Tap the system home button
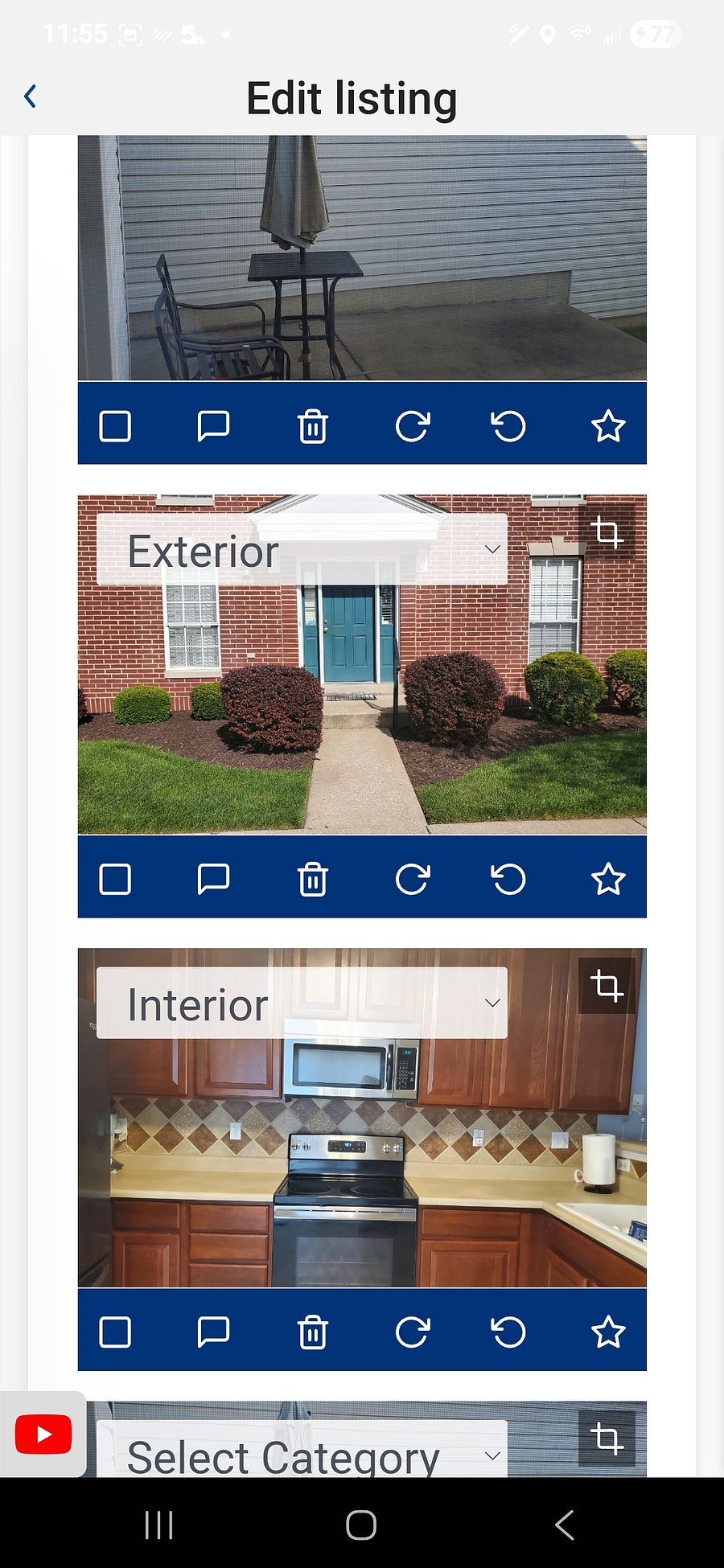 tap(361, 1525)
